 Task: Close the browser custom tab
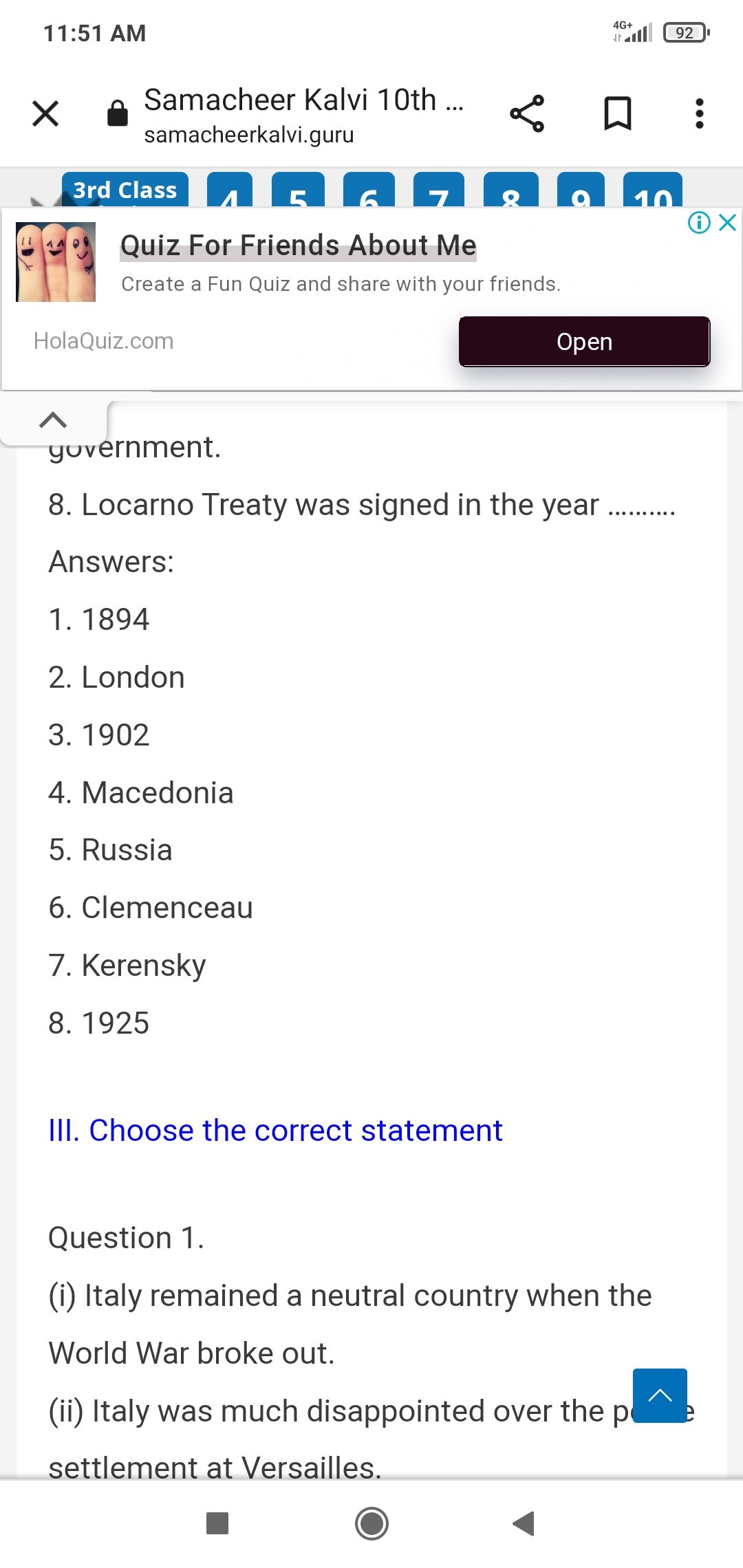pyautogui.click(x=45, y=113)
